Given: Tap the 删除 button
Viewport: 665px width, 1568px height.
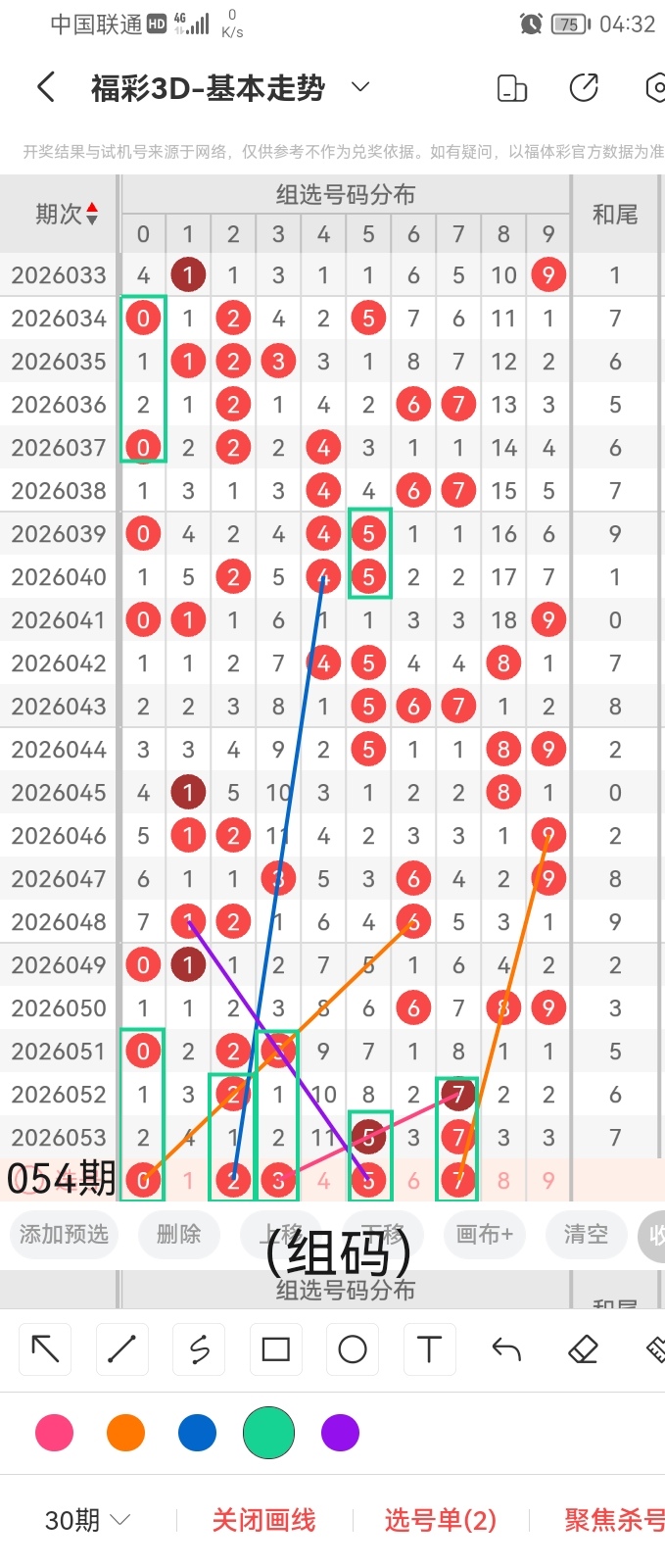Looking at the screenshot, I should point(178,1235).
